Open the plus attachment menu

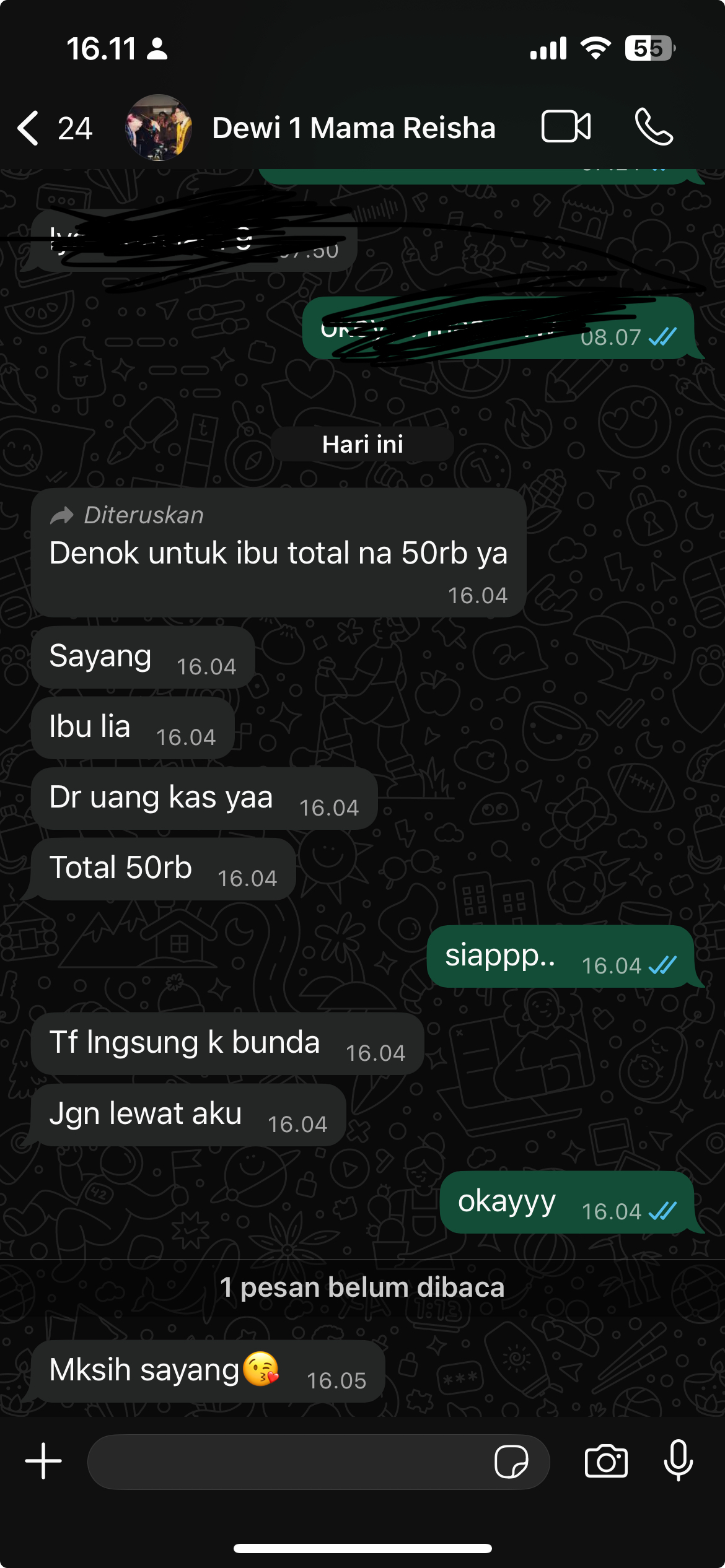point(43,1461)
